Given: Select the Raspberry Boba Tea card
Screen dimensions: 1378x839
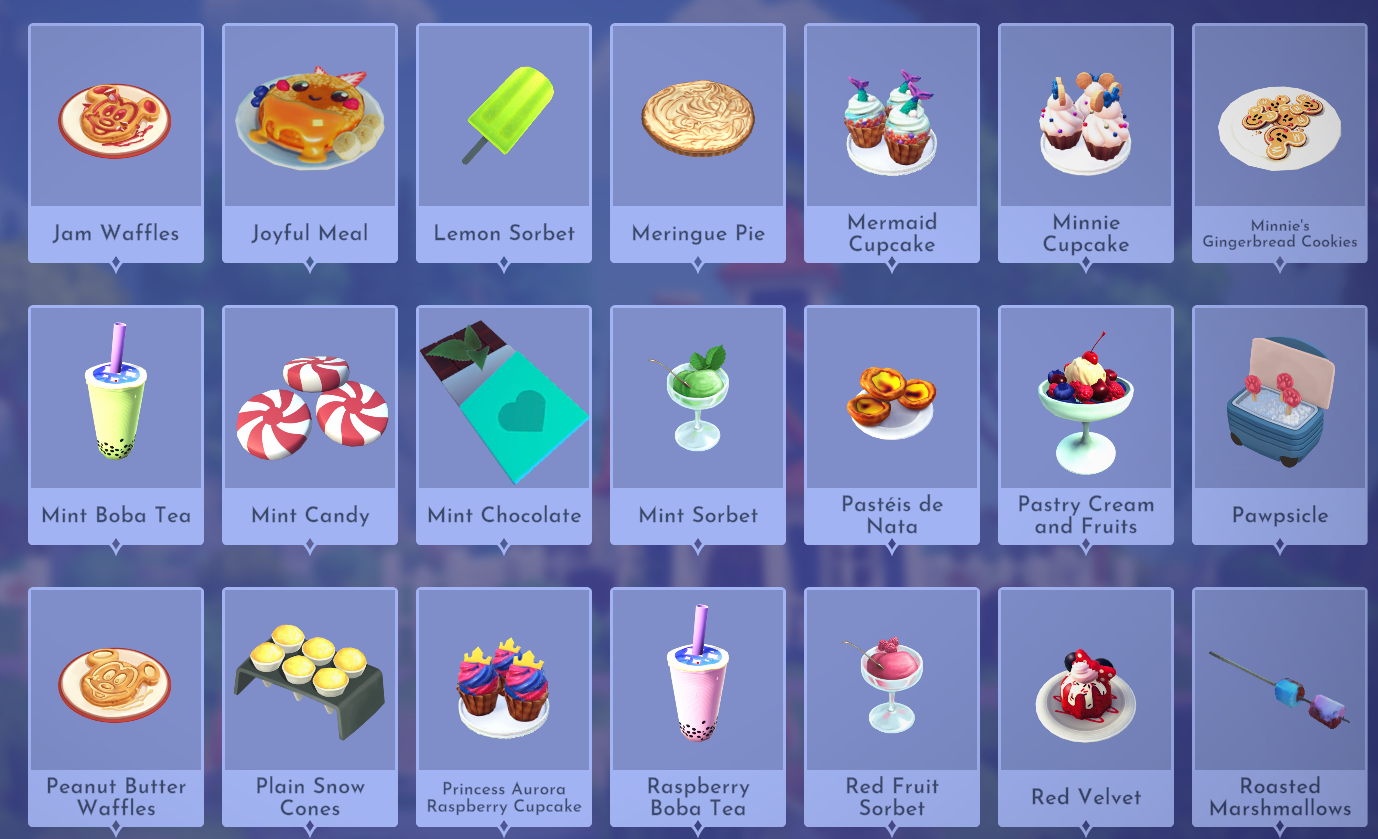Looking at the screenshot, I should pos(698,705).
